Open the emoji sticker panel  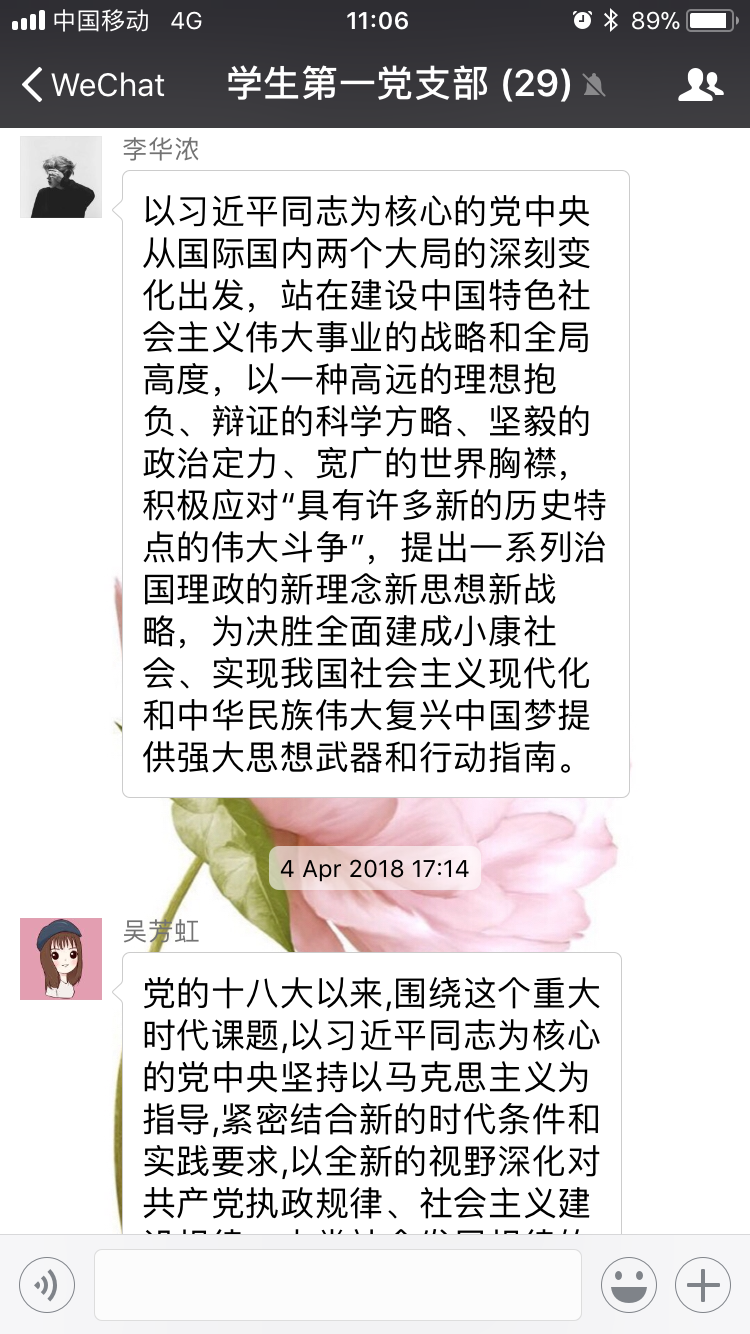(x=629, y=1285)
